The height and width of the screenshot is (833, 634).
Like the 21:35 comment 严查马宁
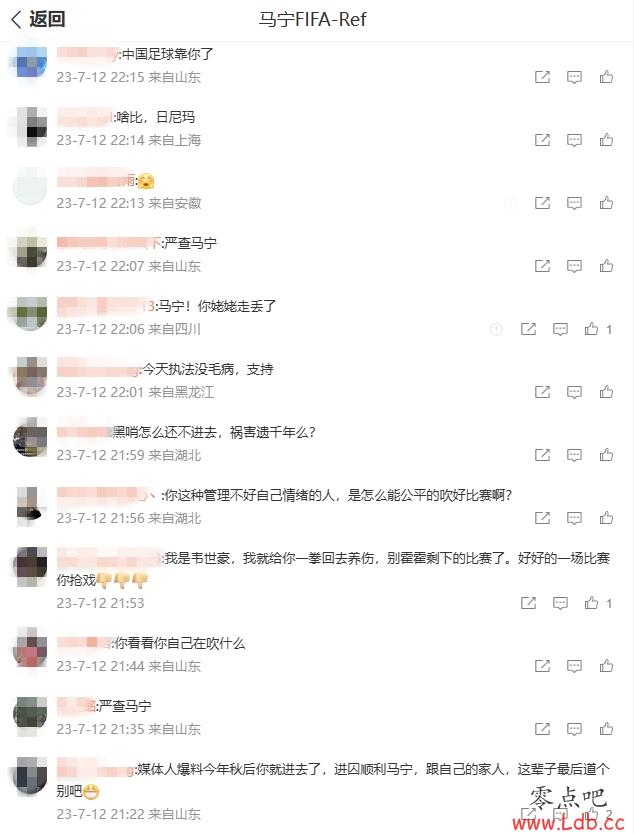[x=606, y=729]
